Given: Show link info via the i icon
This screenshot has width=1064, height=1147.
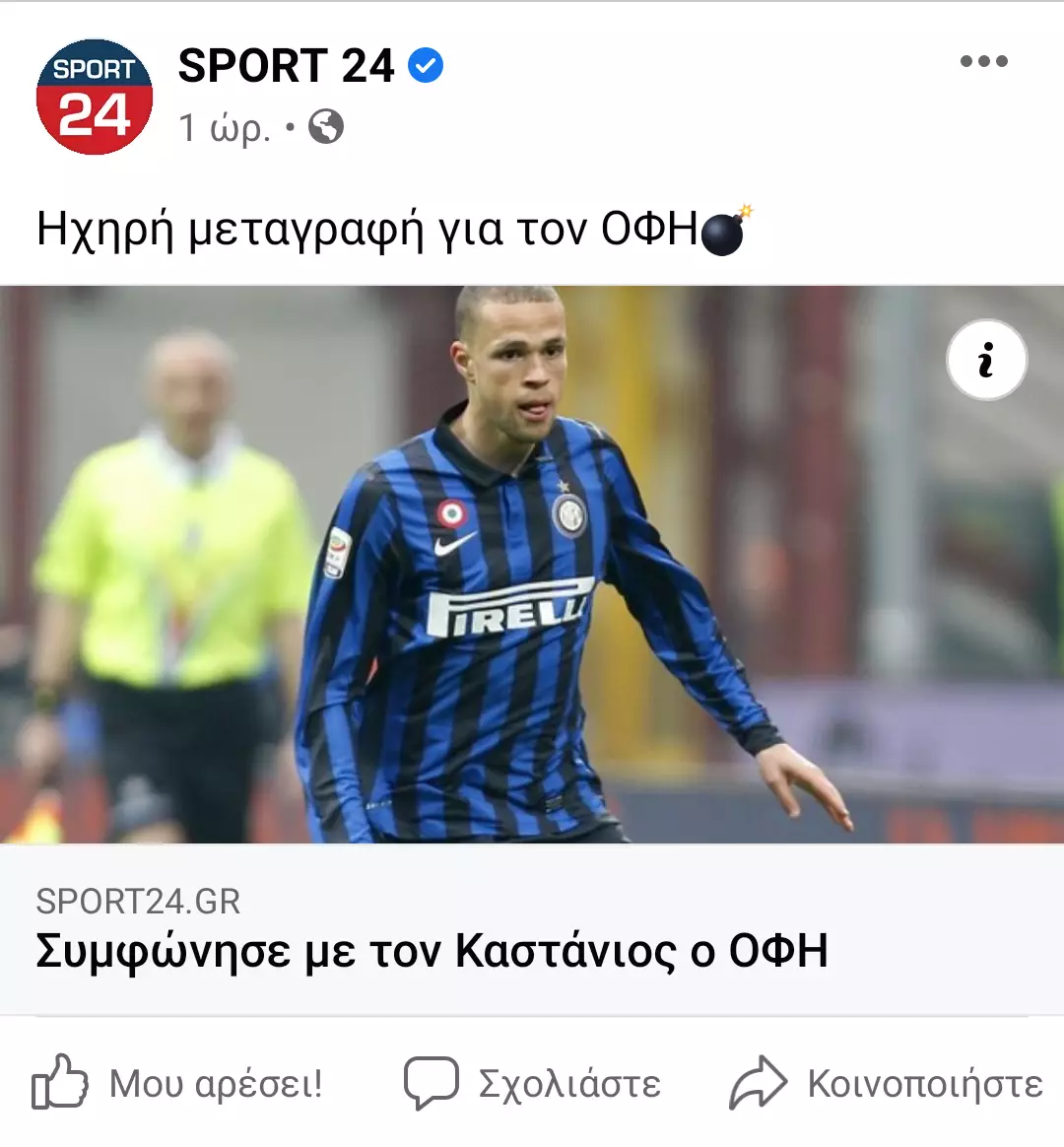Looking at the screenshot, I should tap(986, 361).
